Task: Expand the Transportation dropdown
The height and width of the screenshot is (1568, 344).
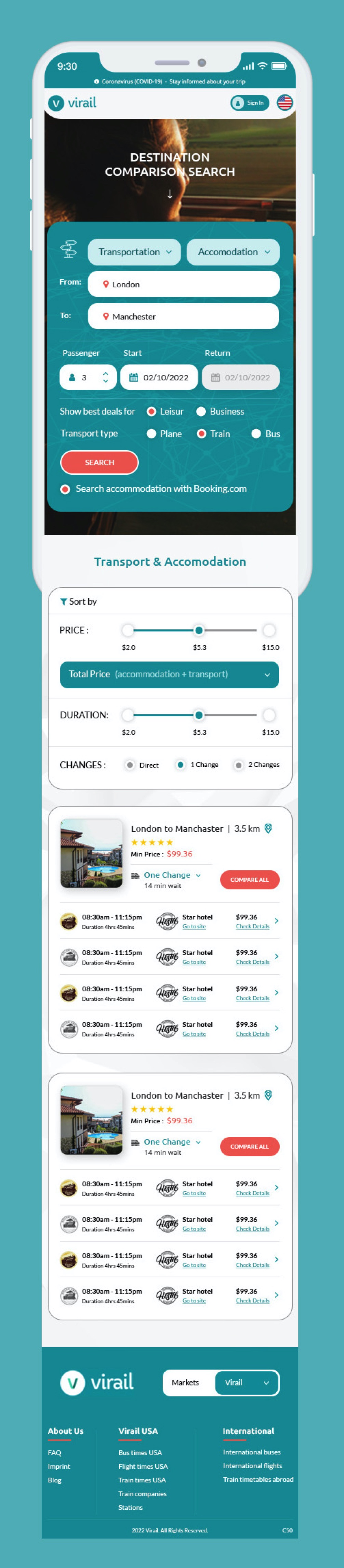Action: click(134, 252)
